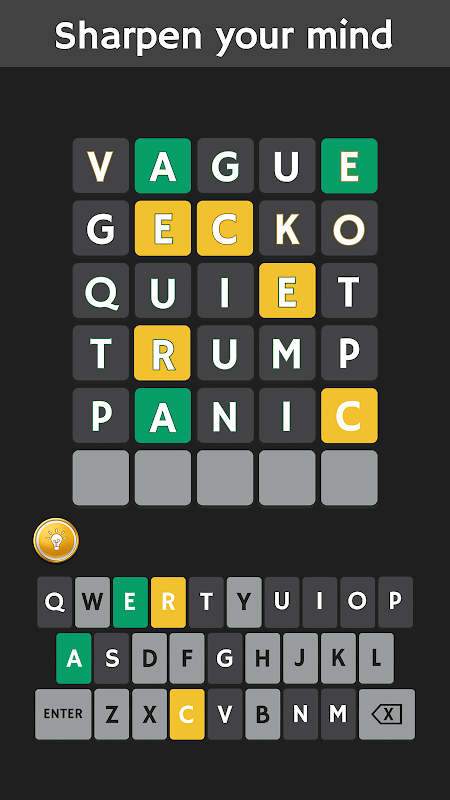Select the letter H key
This screenshot has height=800, width=450.
coord(263,658)
